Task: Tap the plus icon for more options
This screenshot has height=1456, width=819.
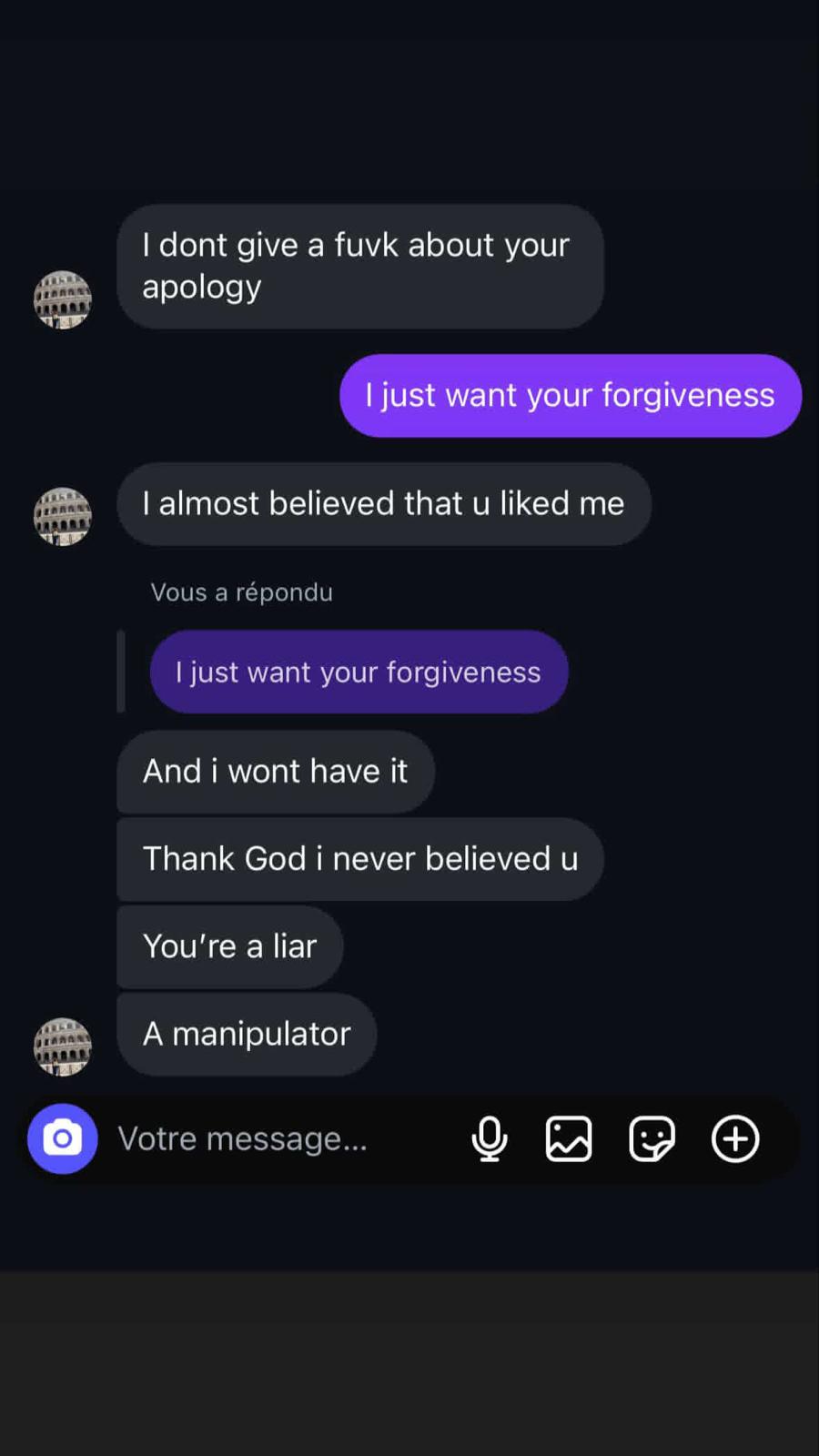Action: (x=735, y=1138)
